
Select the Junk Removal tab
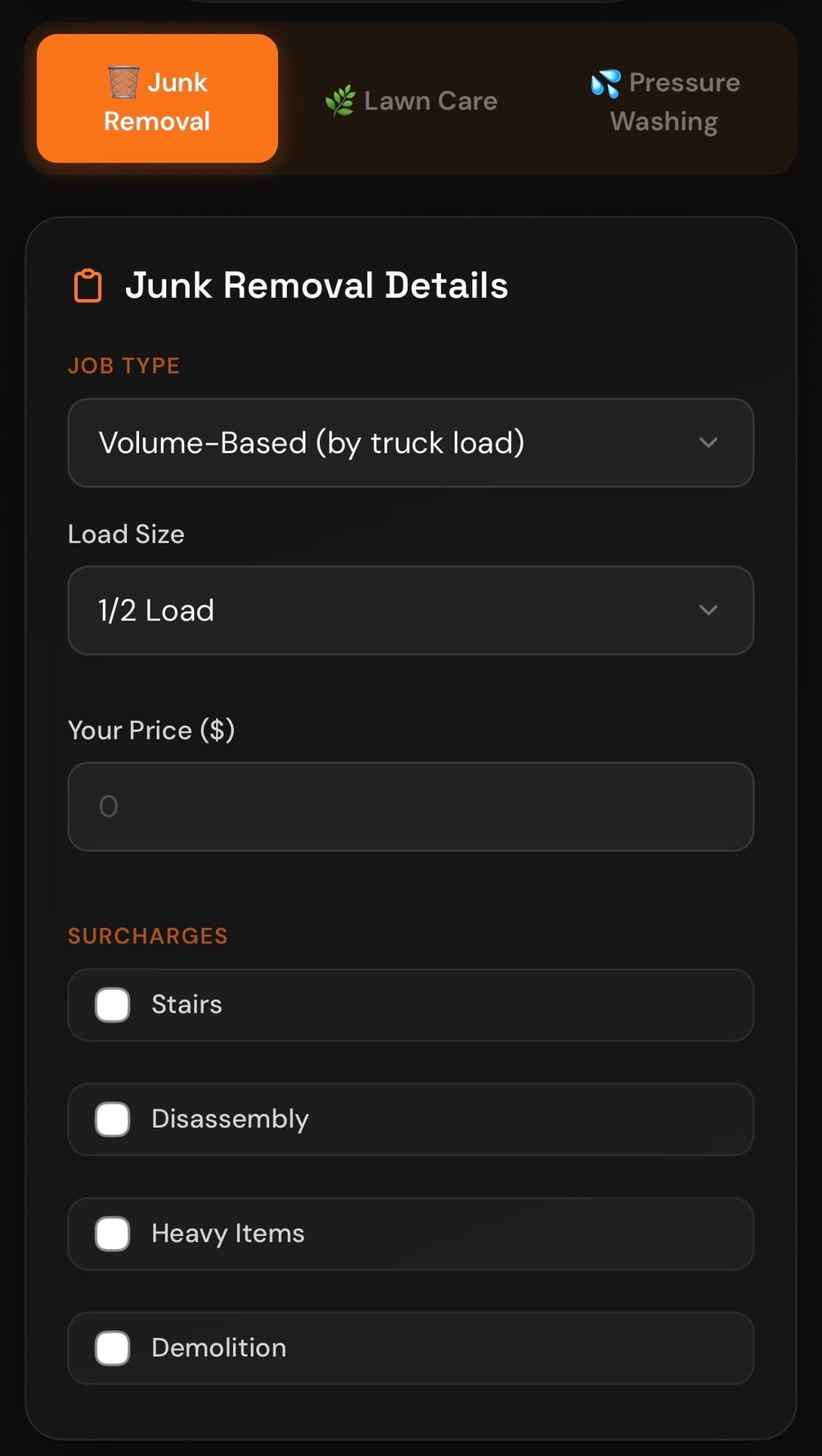pyautogui.click(x=157, y=99)
